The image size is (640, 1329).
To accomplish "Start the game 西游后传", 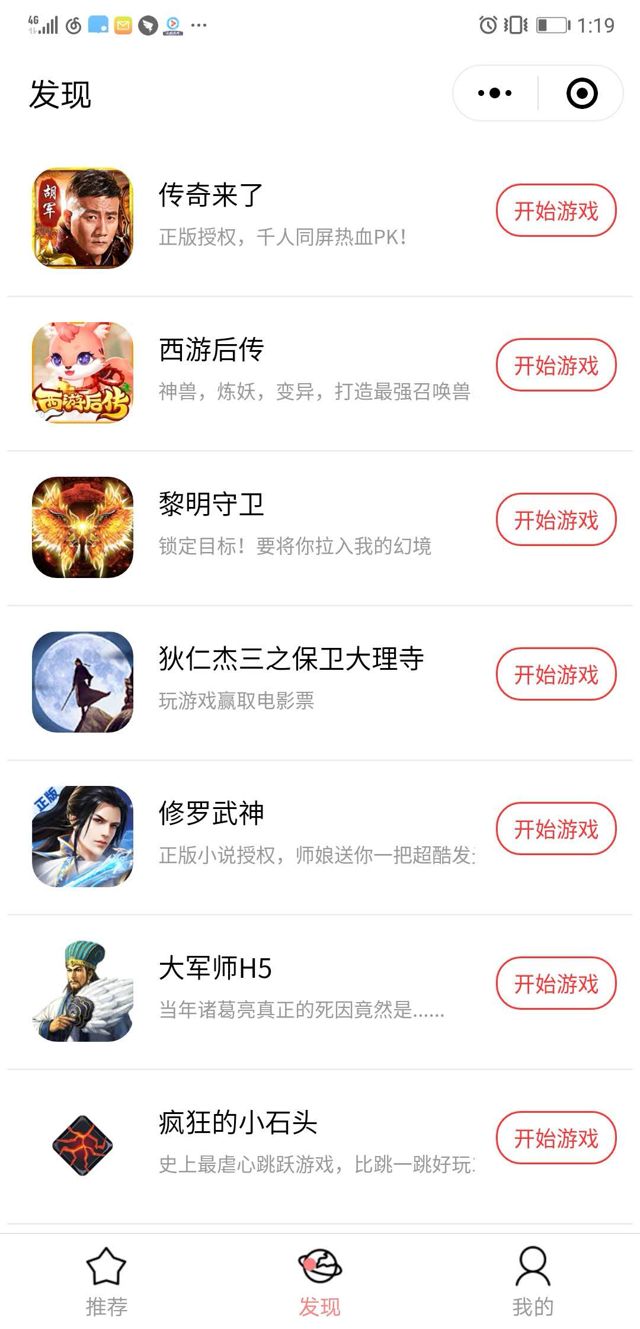I will (556, 365).
